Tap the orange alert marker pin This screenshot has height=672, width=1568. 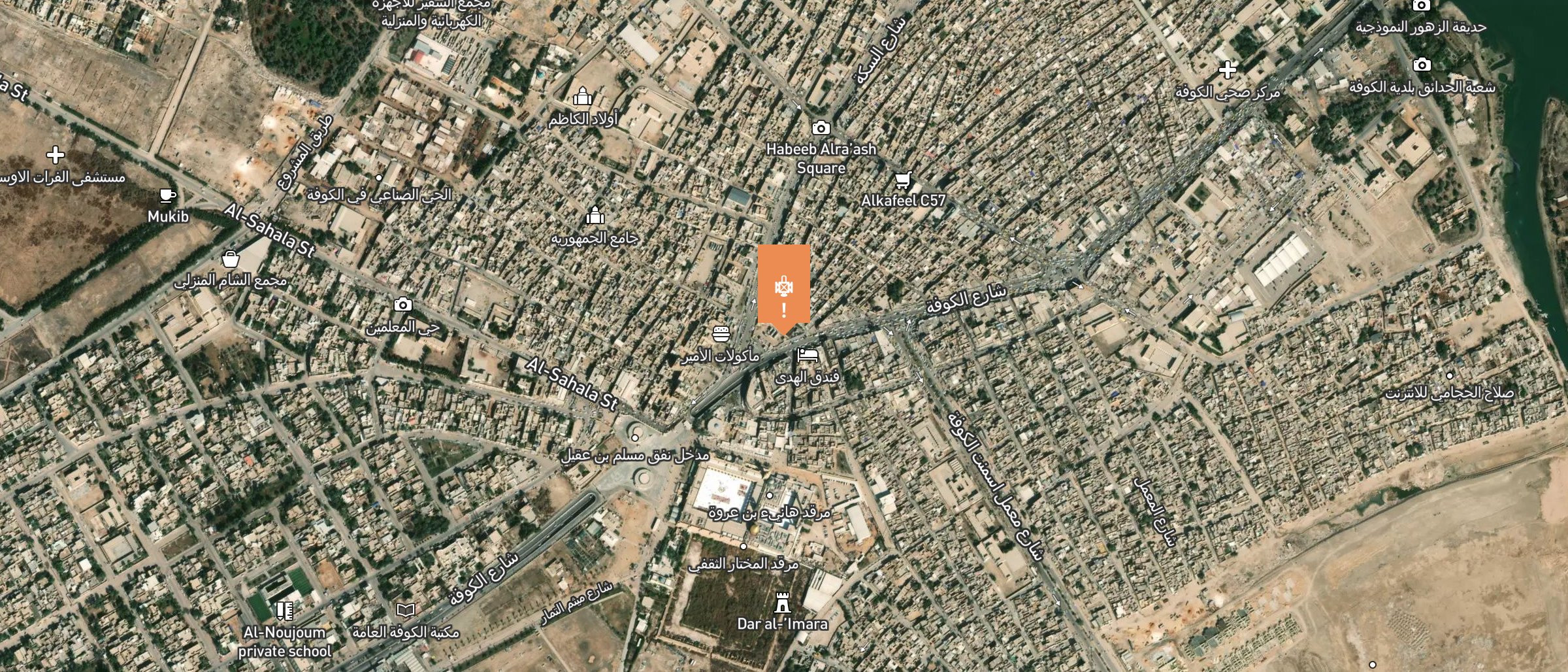pos(784,288)
